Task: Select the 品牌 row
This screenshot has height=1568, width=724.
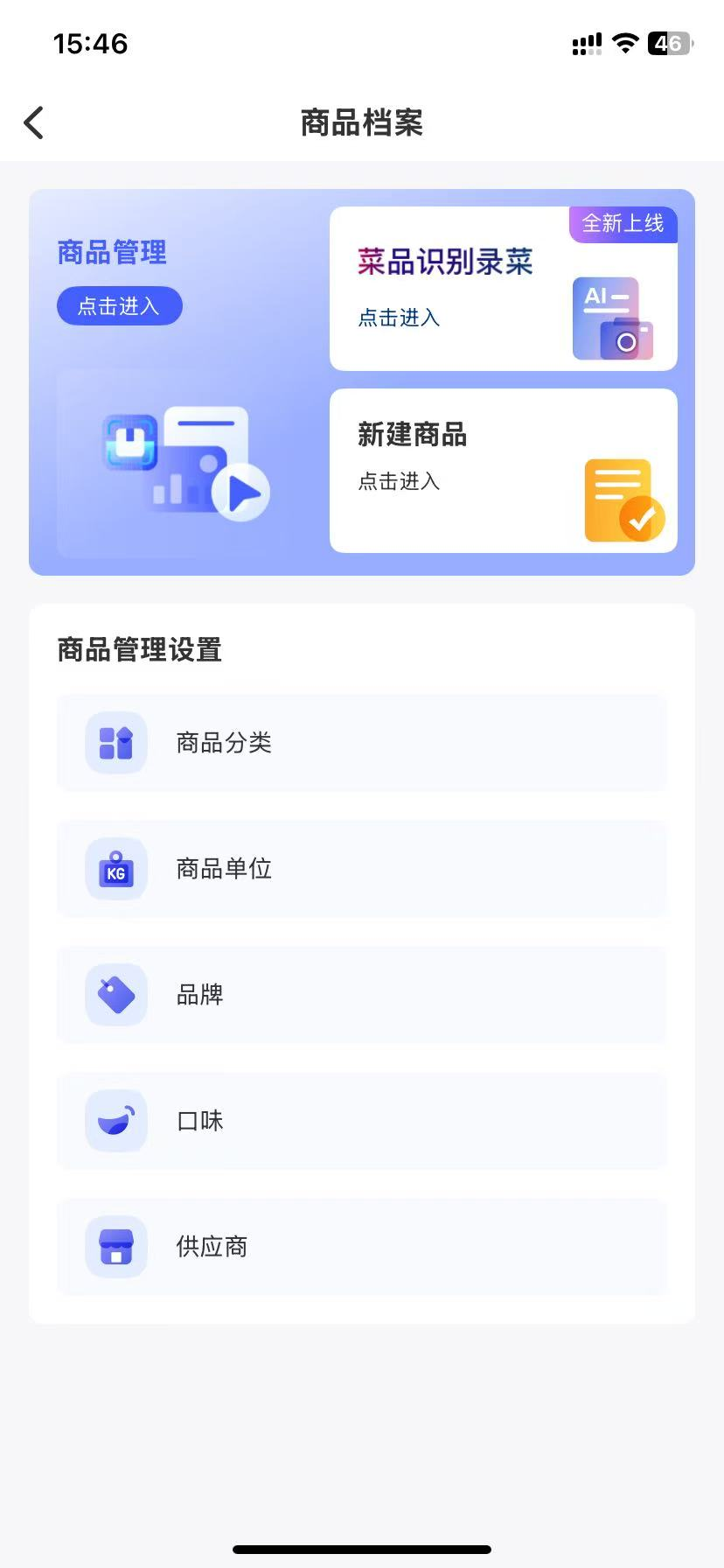Action: [x=361, y=995]
